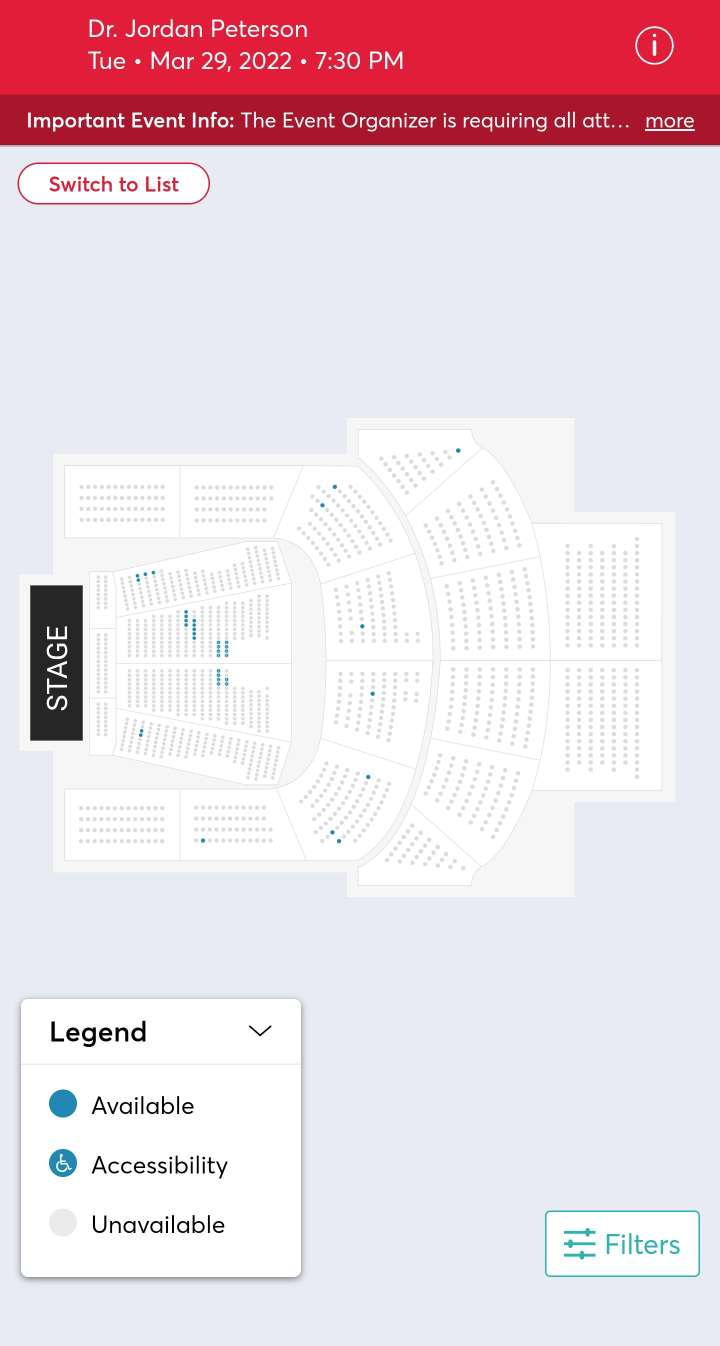Open the Filters options
This screenshot has width=720, height=1346.
pyautogui.click(x=622, y=1244)
